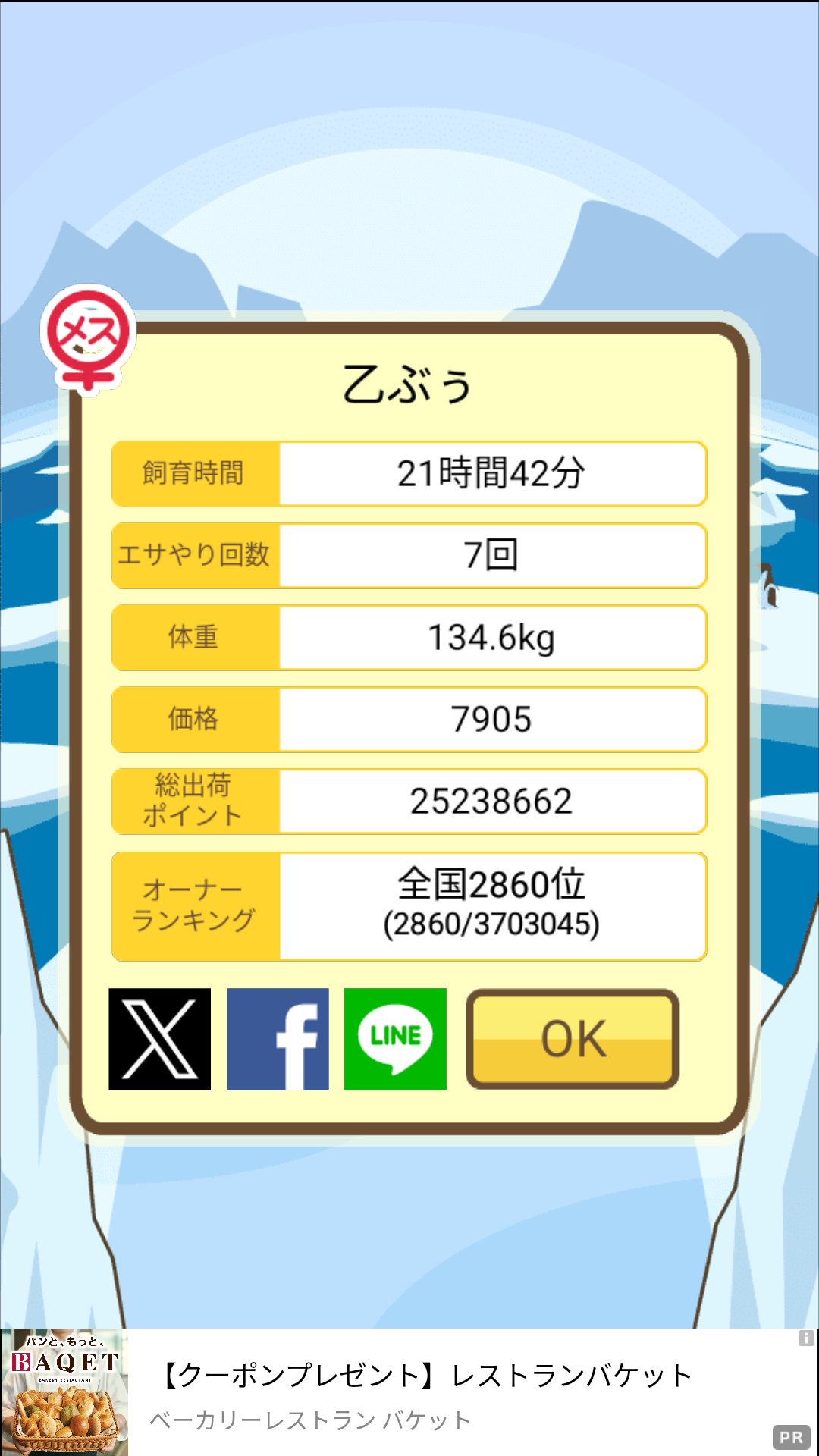Share the result via LINE
Viewport: 819px width, 1456px height.
click(x=395, y=1039)
